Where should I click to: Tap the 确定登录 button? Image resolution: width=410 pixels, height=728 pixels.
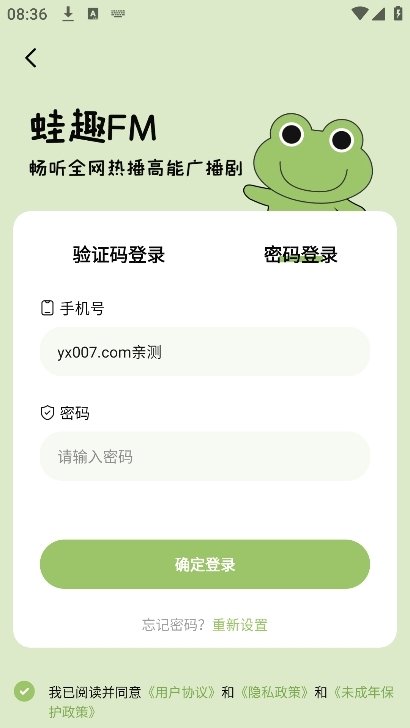tap(205, 564)
